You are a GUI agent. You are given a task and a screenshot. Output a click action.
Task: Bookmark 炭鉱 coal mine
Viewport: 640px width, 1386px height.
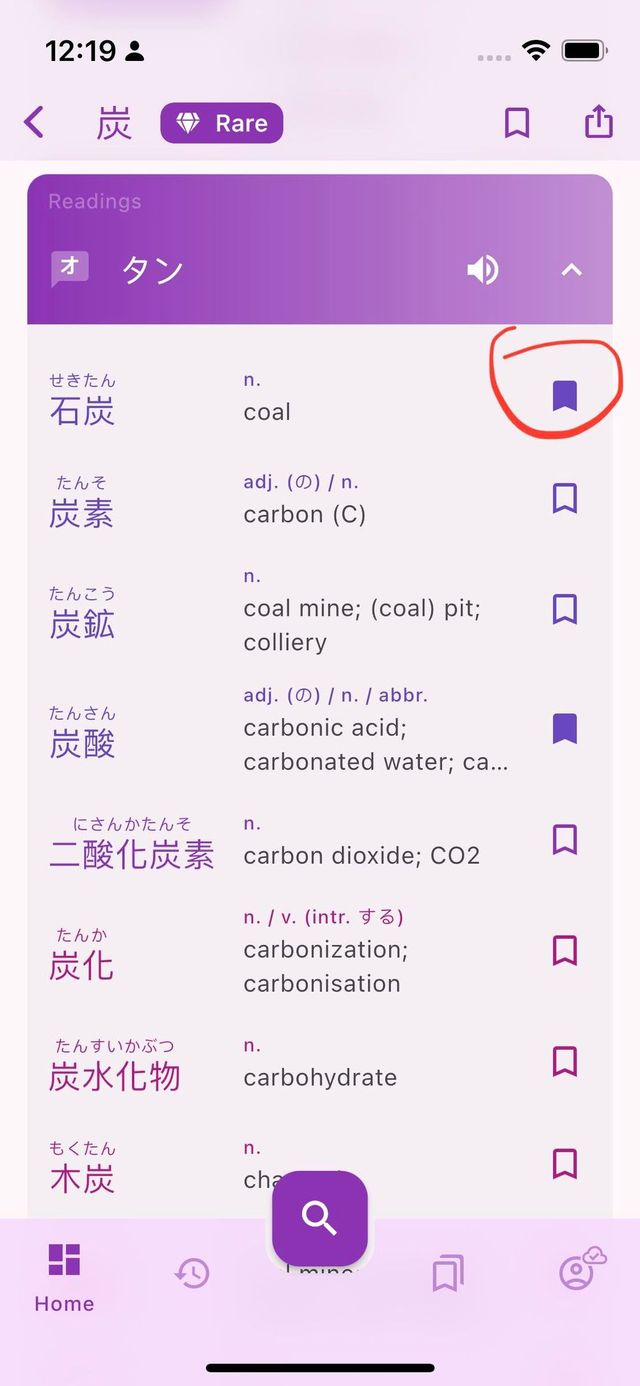tap(565, 608)
